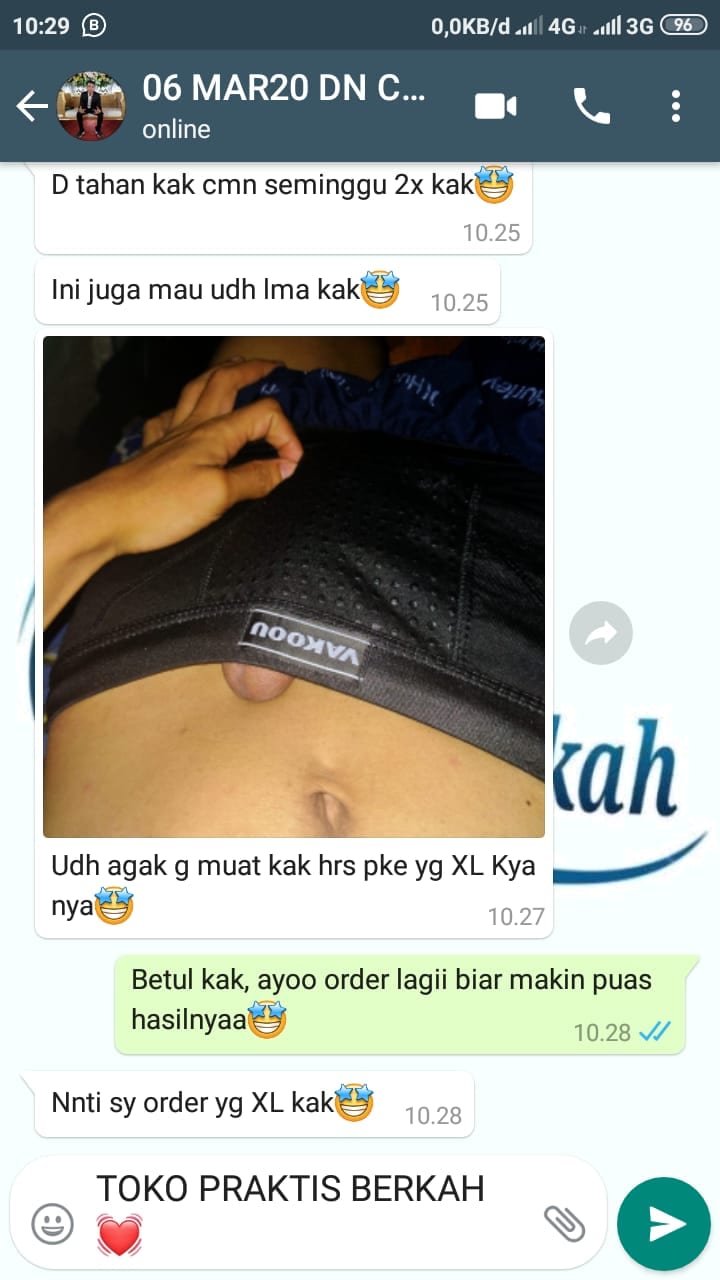Open contact info for 06 MAR20 DN C…
The height and width of the screenshot is (1280, 720).
(285, 106)
